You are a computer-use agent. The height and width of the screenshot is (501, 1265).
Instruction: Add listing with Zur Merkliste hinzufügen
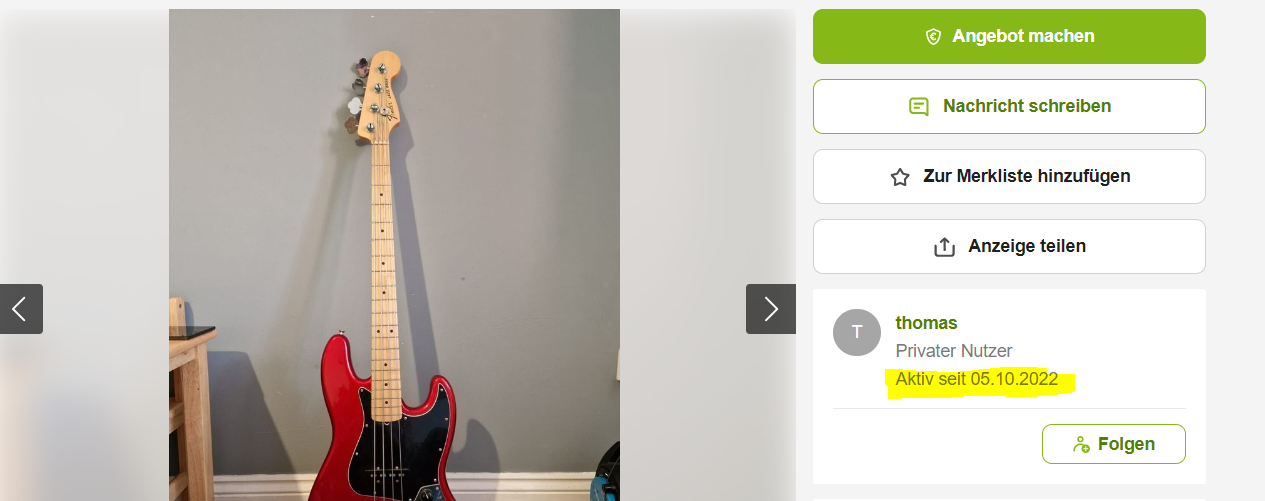click(x=1009, y=176)
